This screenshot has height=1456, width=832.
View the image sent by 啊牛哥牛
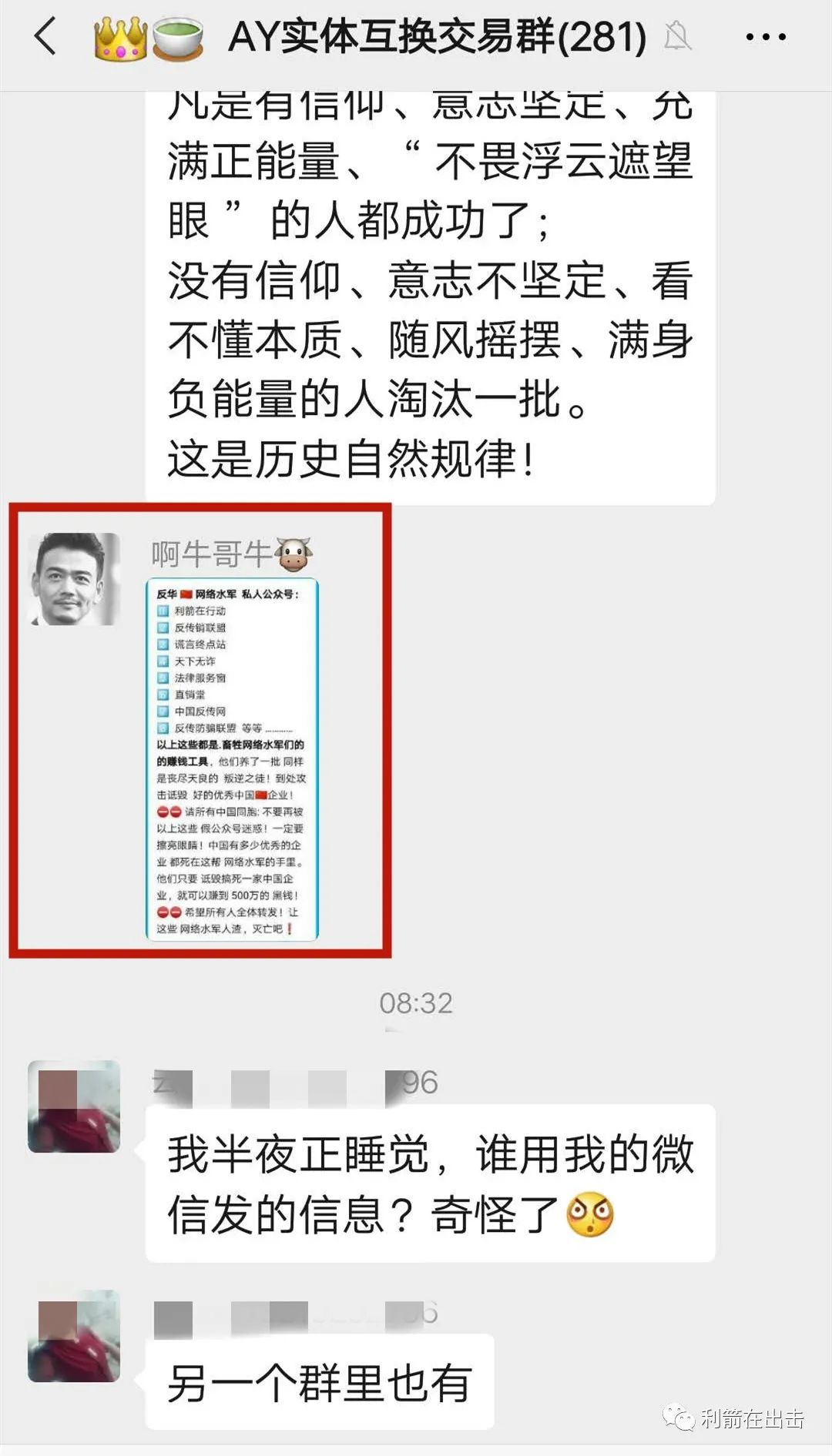click(232, 759)
